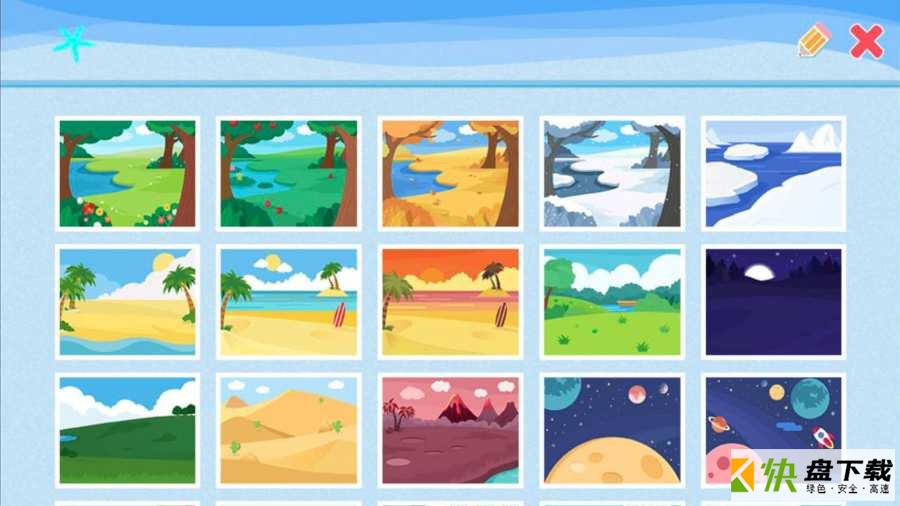Tap the blue starfish icon

tap(73, 42)
